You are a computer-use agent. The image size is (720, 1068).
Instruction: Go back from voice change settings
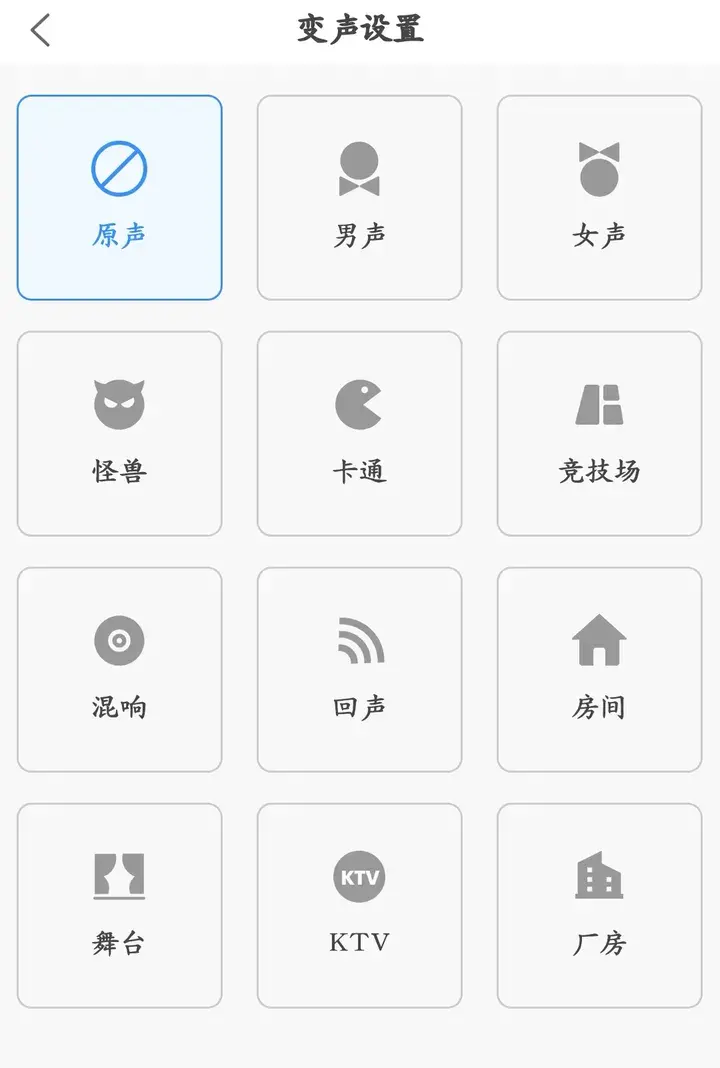tap(40, 31)
